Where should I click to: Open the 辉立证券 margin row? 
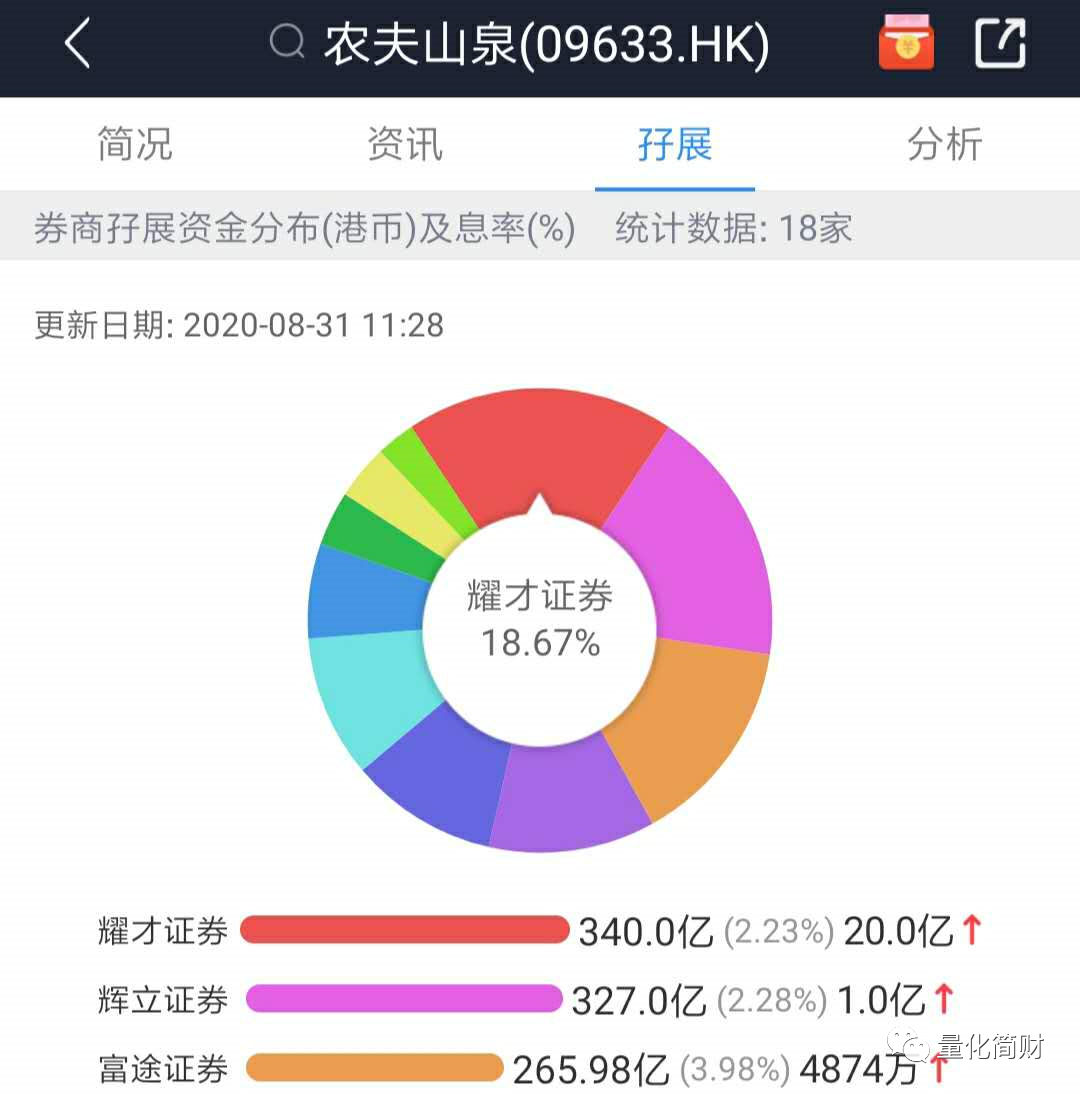point(526,999)
